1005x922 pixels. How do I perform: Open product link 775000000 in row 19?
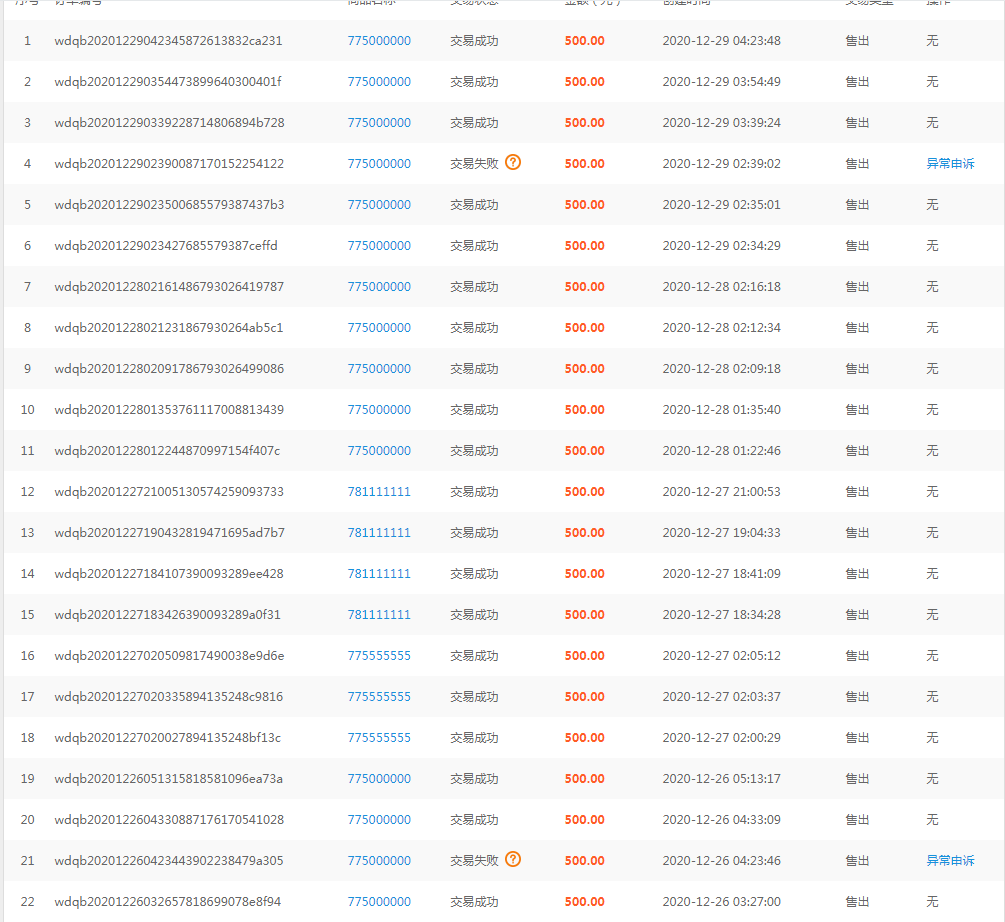coord(379,779)
